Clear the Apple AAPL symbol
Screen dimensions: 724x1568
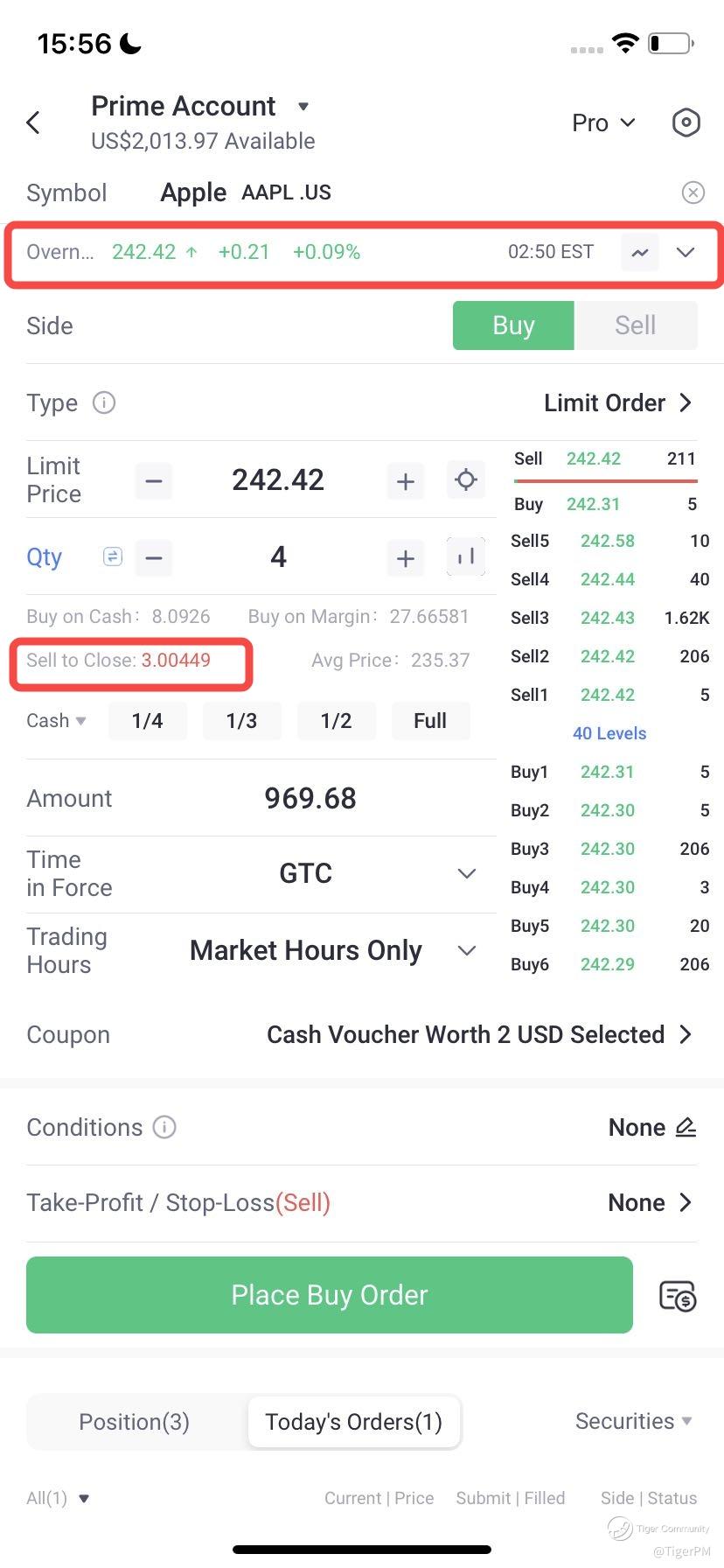[x=693, y=192]
